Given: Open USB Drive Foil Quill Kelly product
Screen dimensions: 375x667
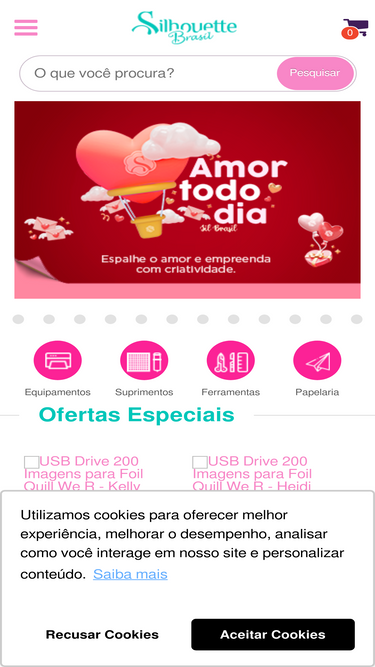Looking at the screenshot, I should [84, 473].
